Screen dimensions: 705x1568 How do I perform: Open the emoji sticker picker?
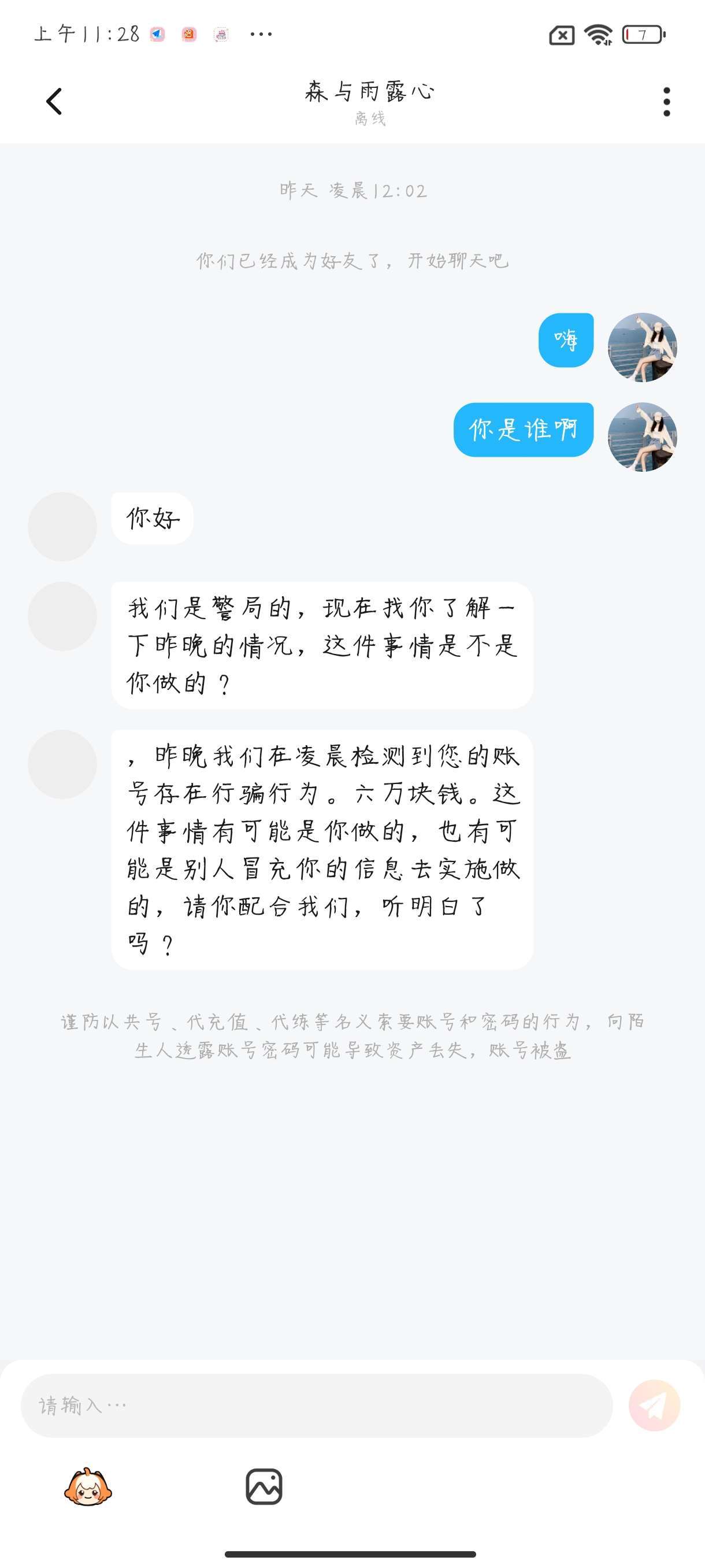click(88, 1486)
